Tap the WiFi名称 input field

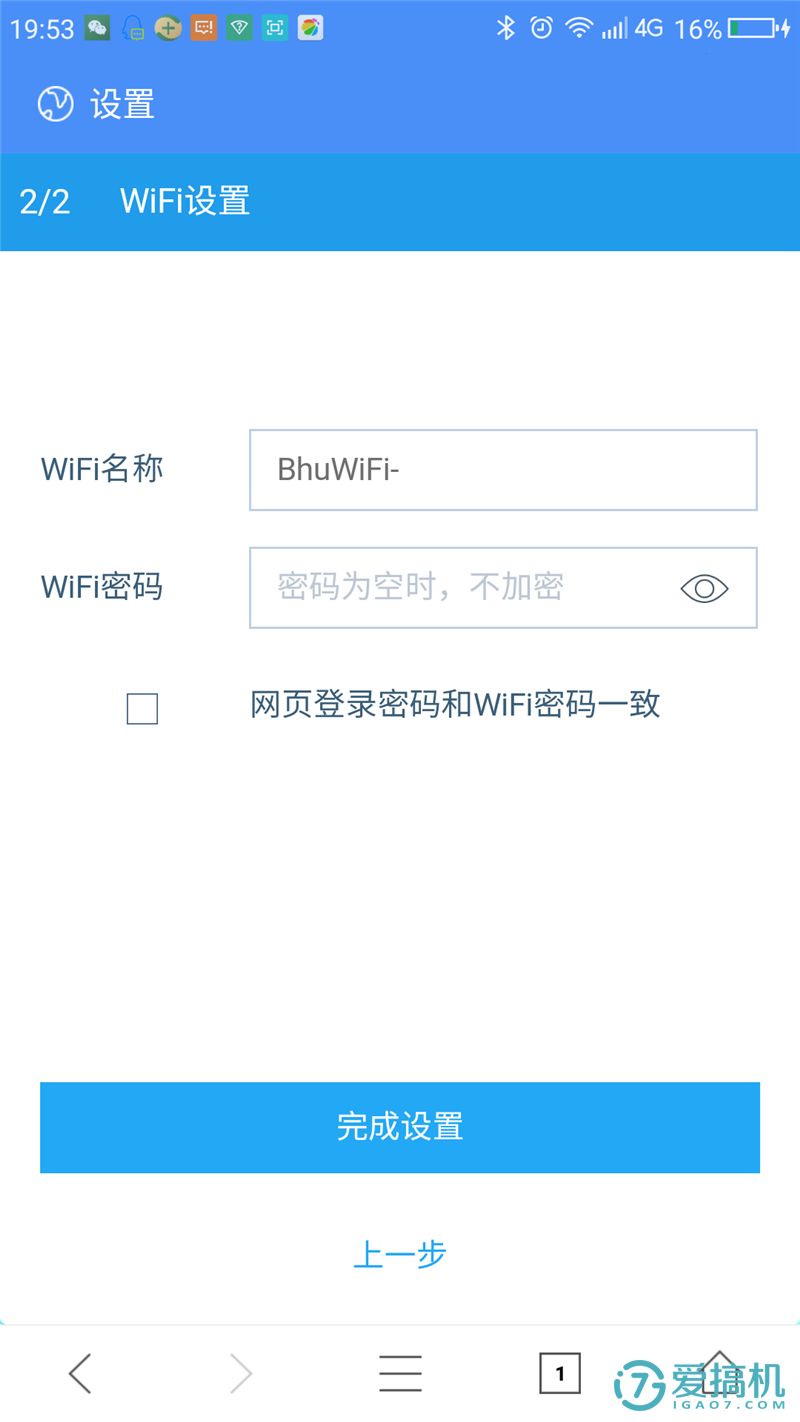click(503, 470)
